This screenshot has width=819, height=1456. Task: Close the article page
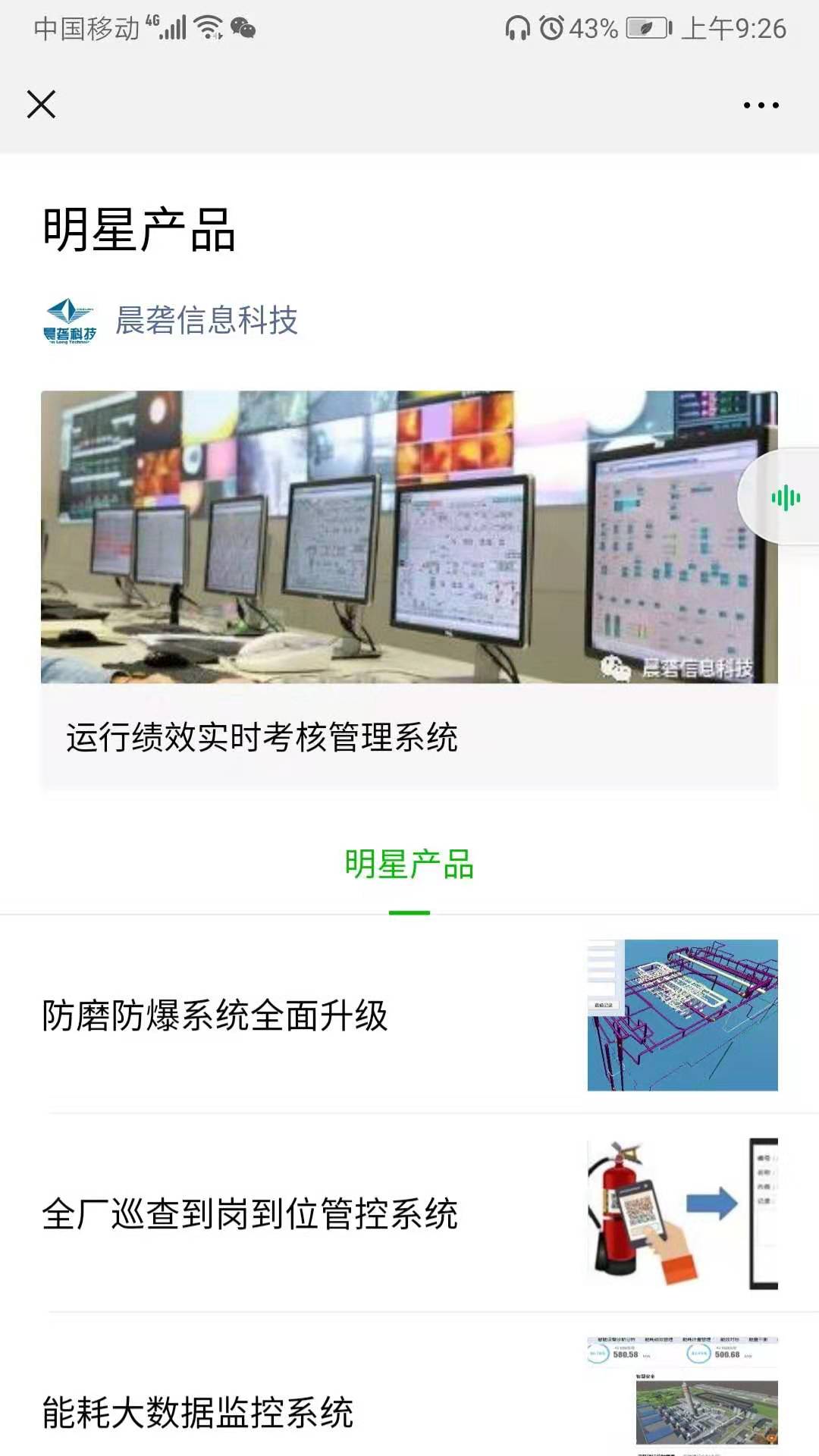point(41,105)
